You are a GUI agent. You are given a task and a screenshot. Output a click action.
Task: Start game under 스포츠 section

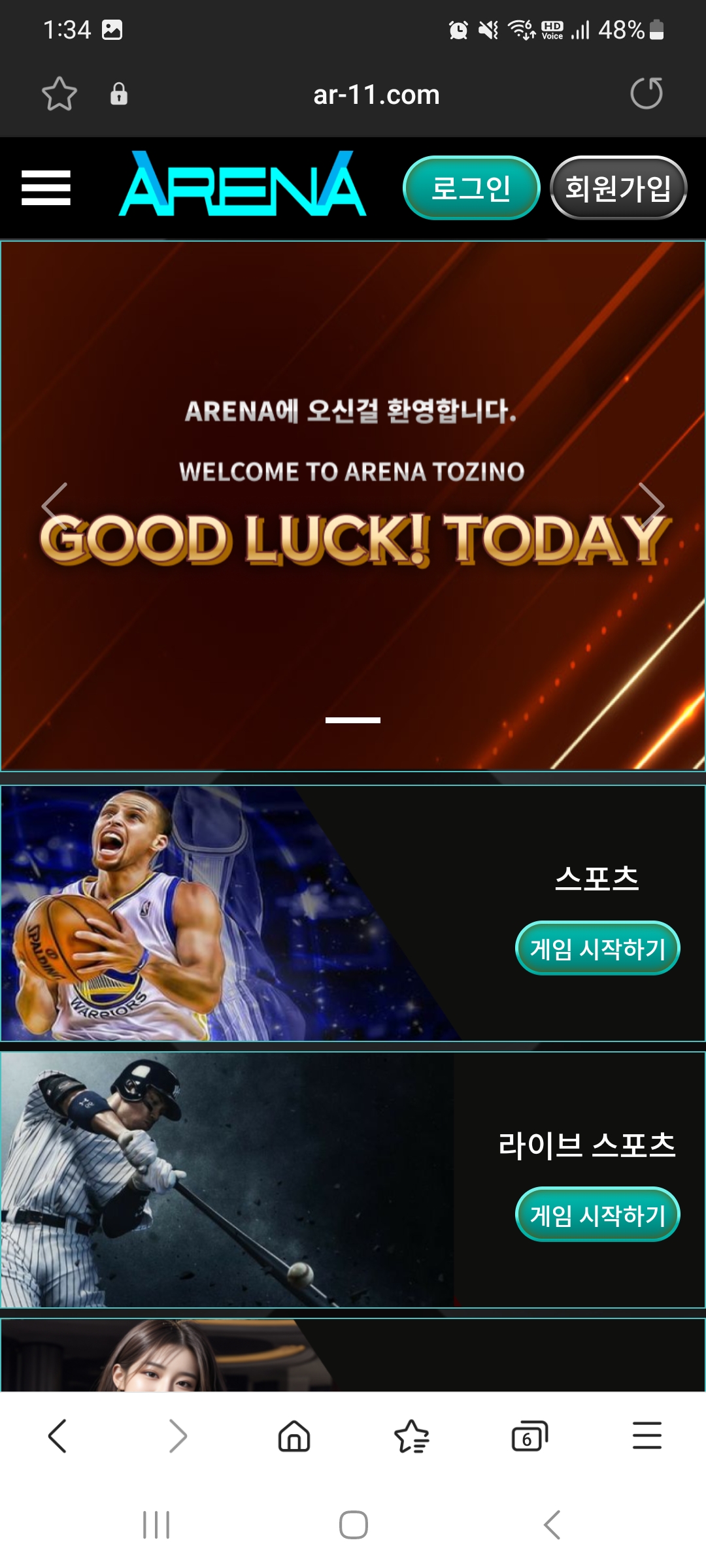(x=597, y=948)
